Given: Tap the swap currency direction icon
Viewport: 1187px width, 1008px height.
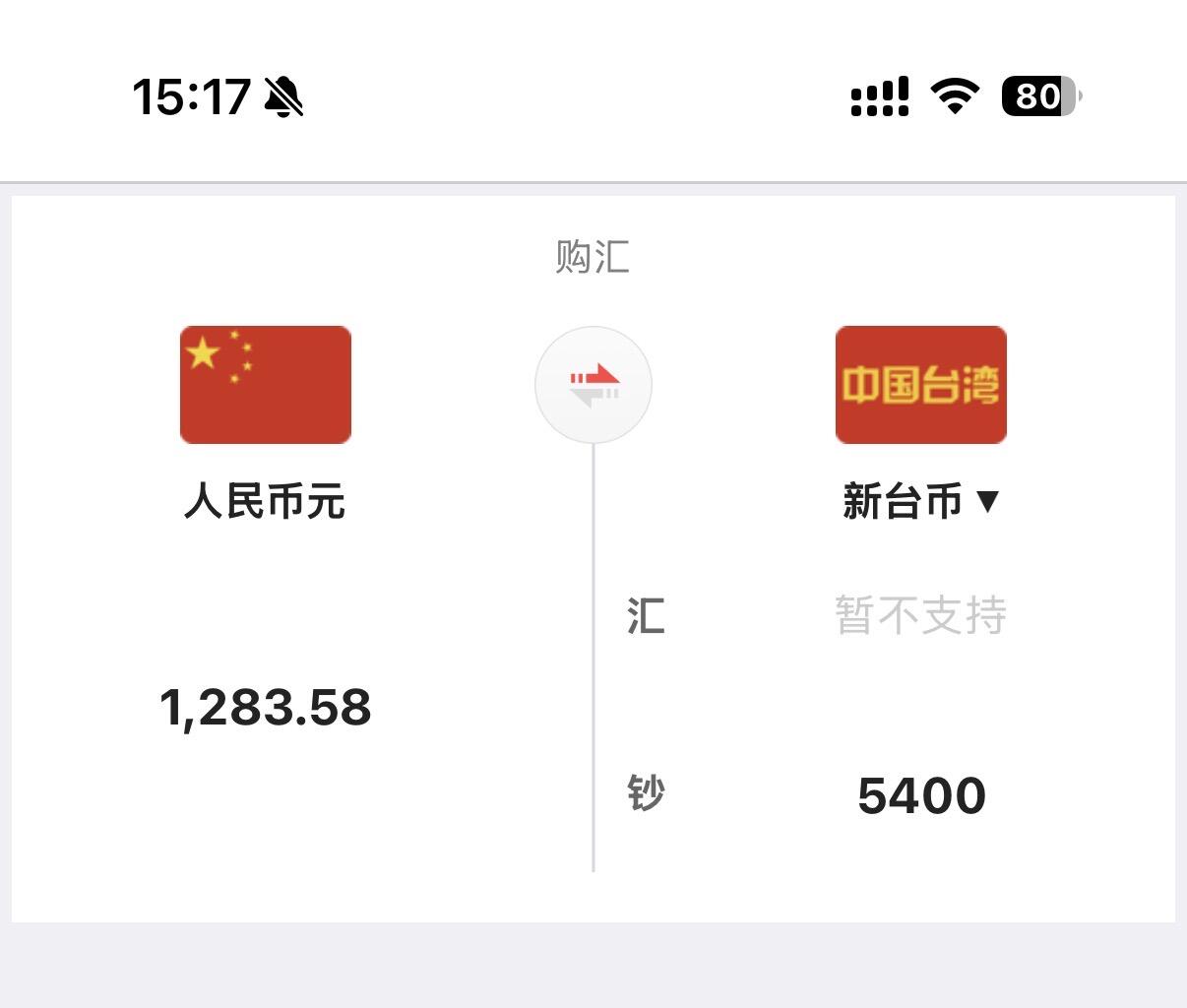Looking at the screenshot, I should point(593,385).
